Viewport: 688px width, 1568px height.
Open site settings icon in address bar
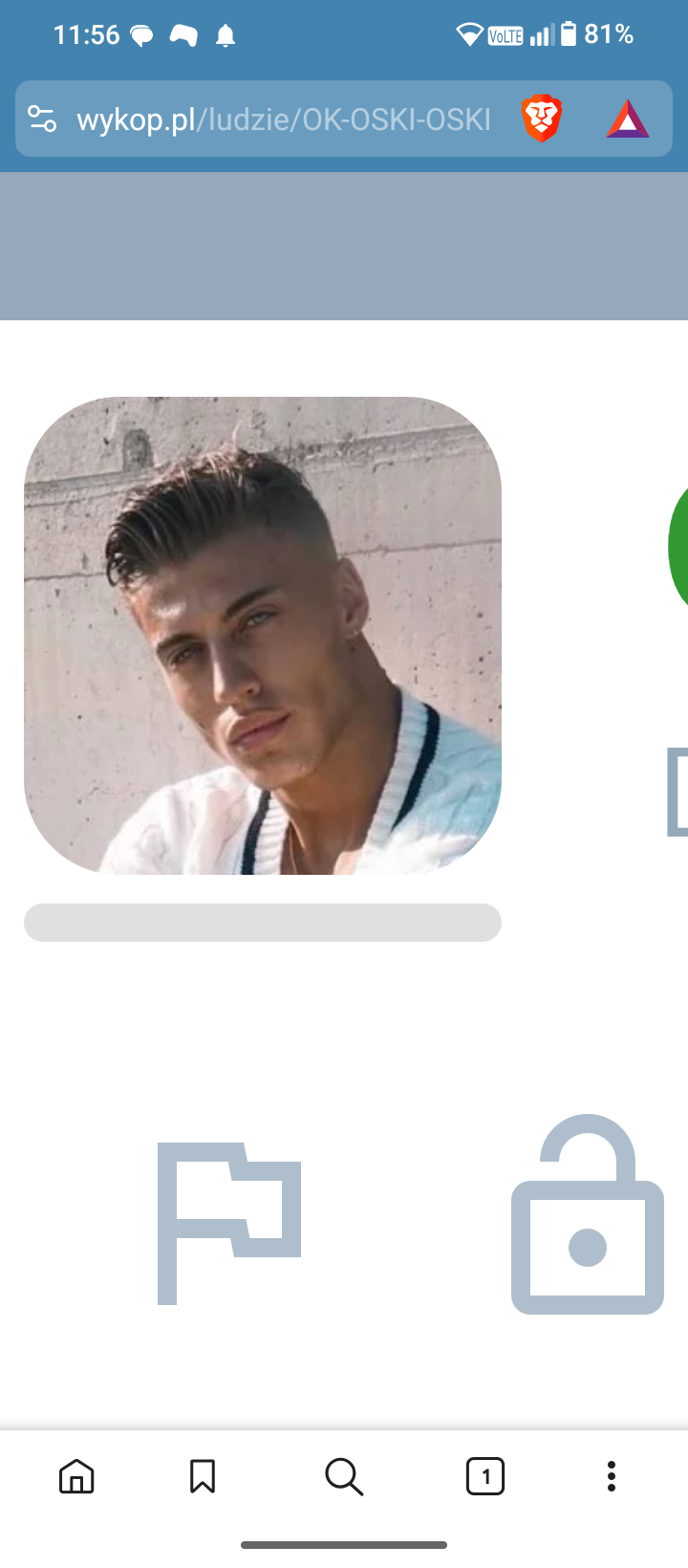(x=42, y=120)
